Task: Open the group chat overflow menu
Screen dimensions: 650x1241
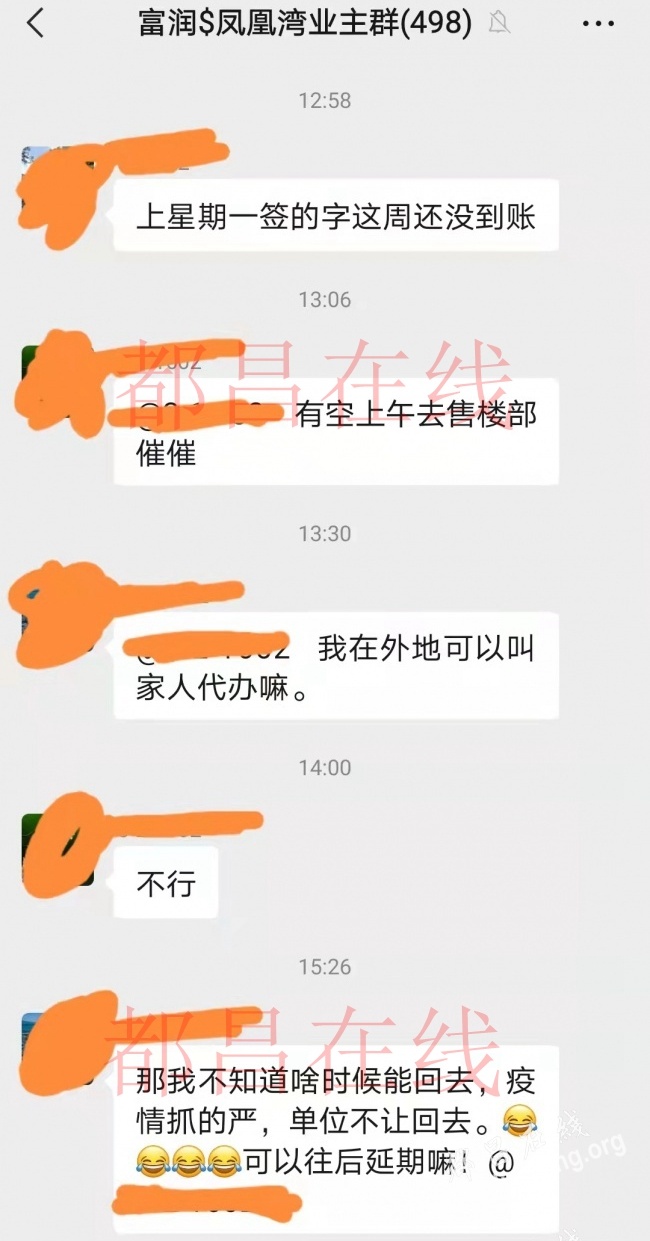Action: (598, 23)
